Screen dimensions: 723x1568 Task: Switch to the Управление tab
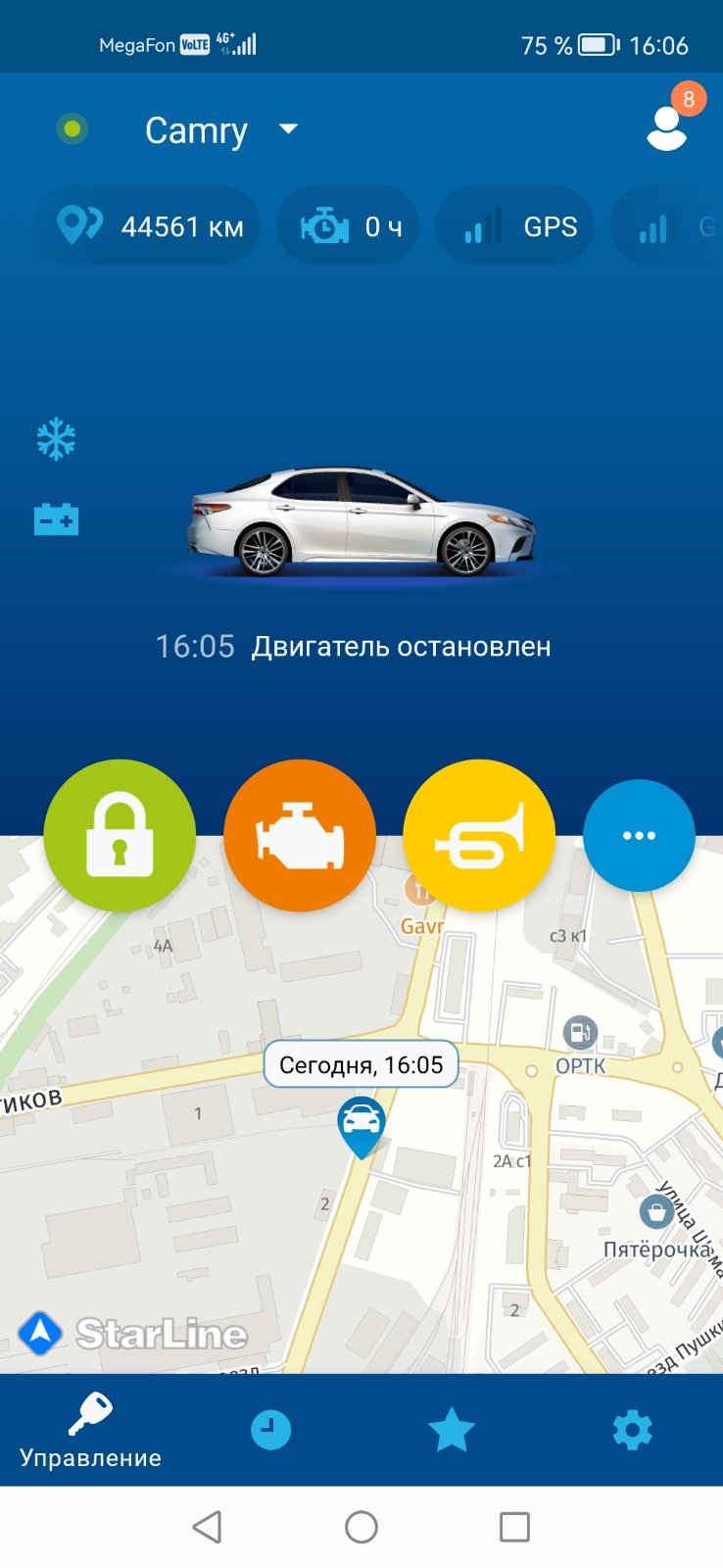click(x=90, y=1431)
